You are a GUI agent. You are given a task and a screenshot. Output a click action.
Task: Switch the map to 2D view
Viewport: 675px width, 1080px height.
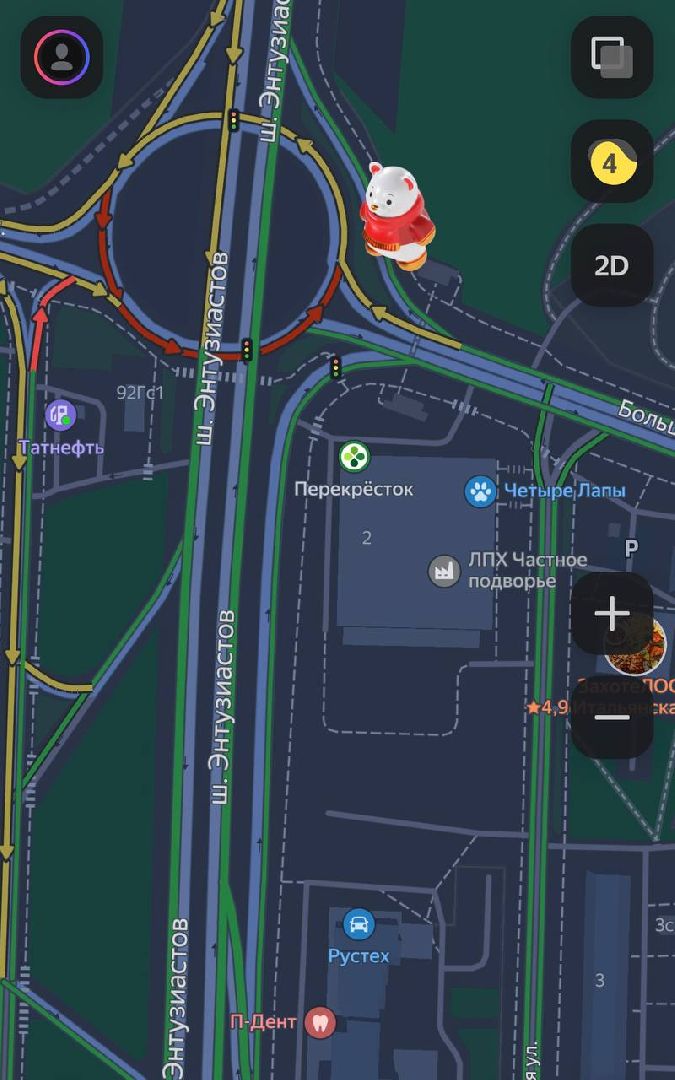point(611,265)
